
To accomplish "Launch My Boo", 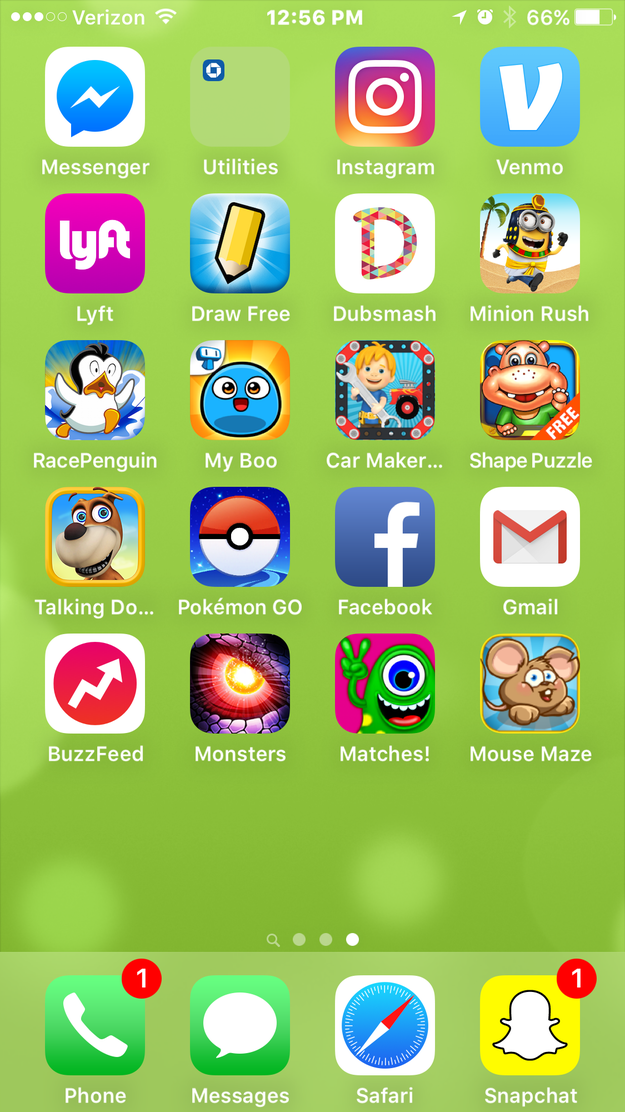I will 240,390.
